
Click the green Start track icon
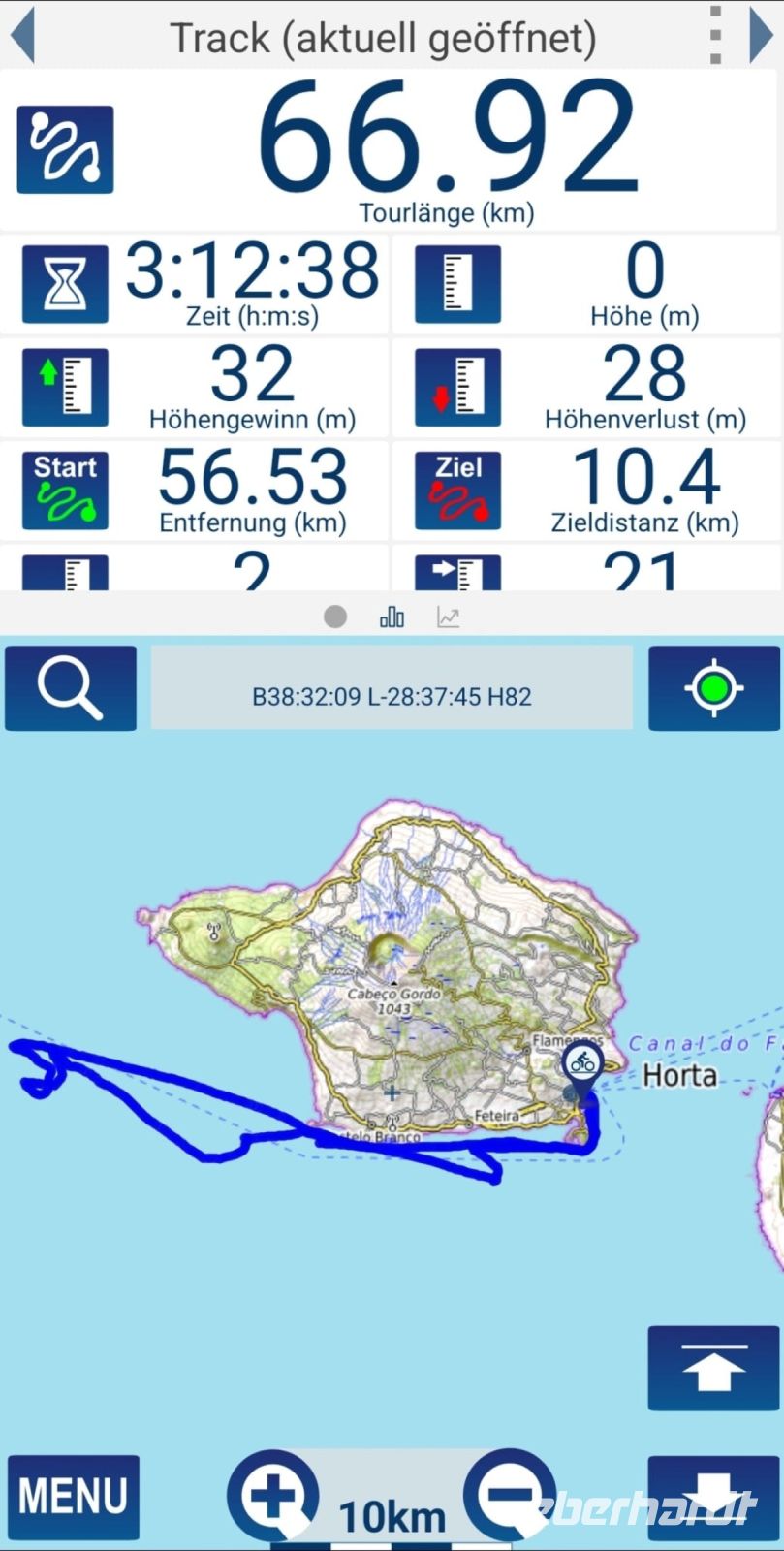pos(64,490)
